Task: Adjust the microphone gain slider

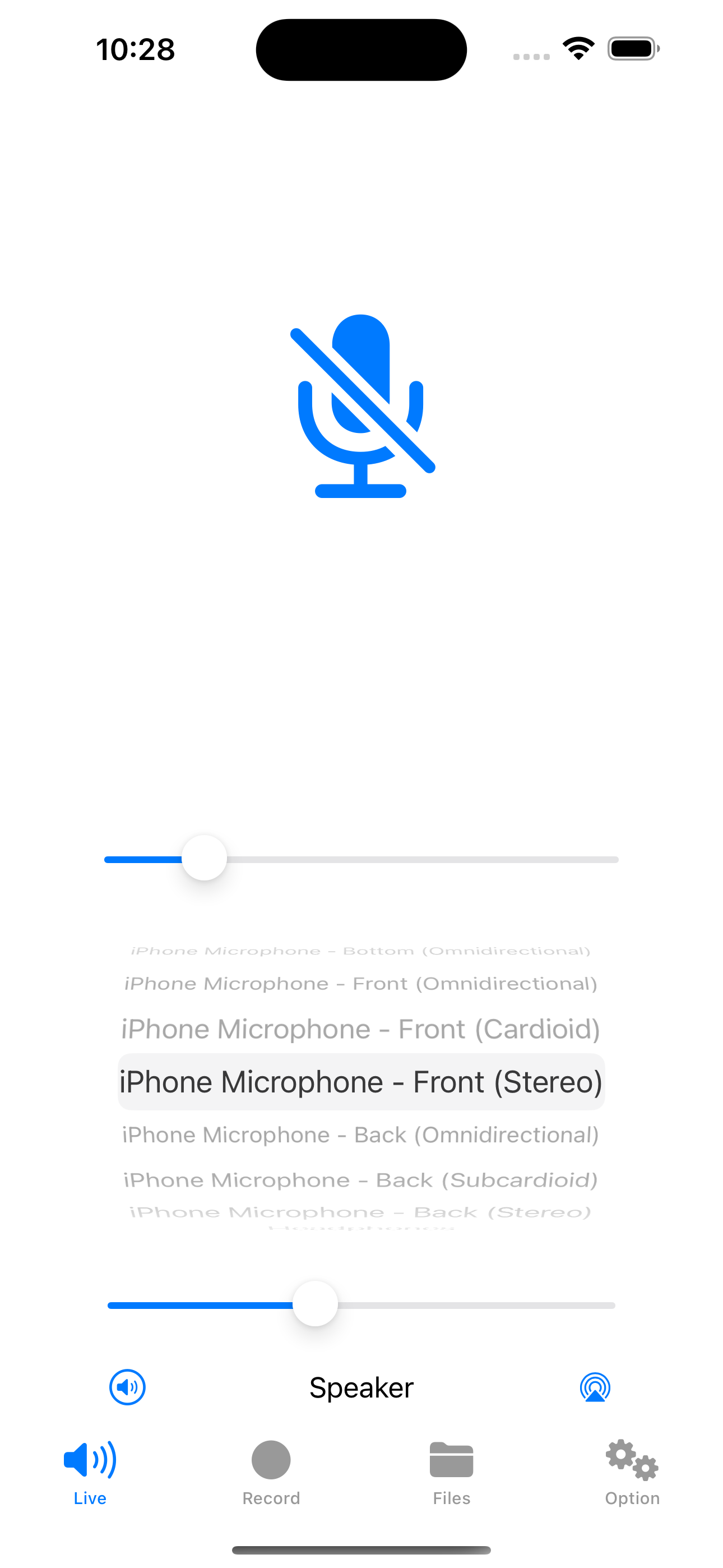Action: coord(203,860)
